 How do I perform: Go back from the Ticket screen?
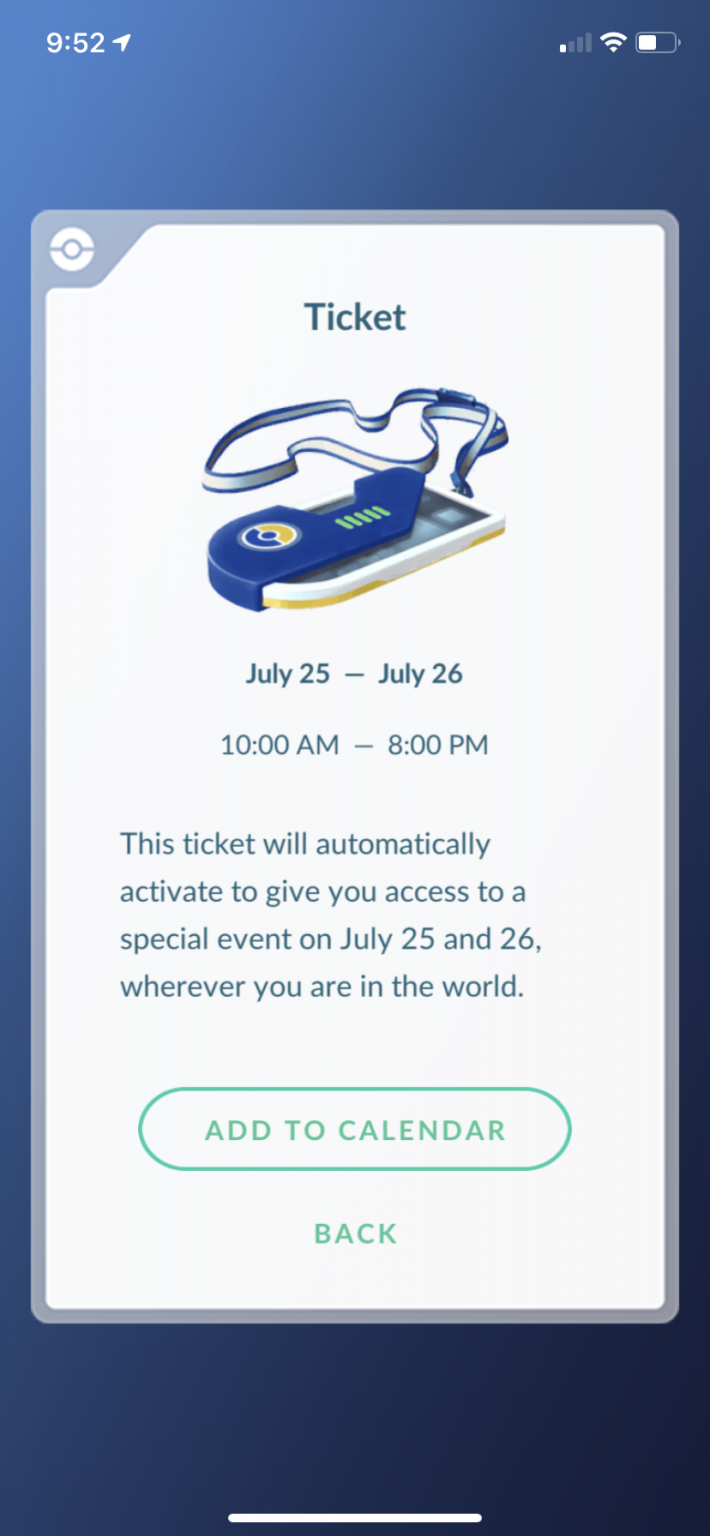[356, 1233]
